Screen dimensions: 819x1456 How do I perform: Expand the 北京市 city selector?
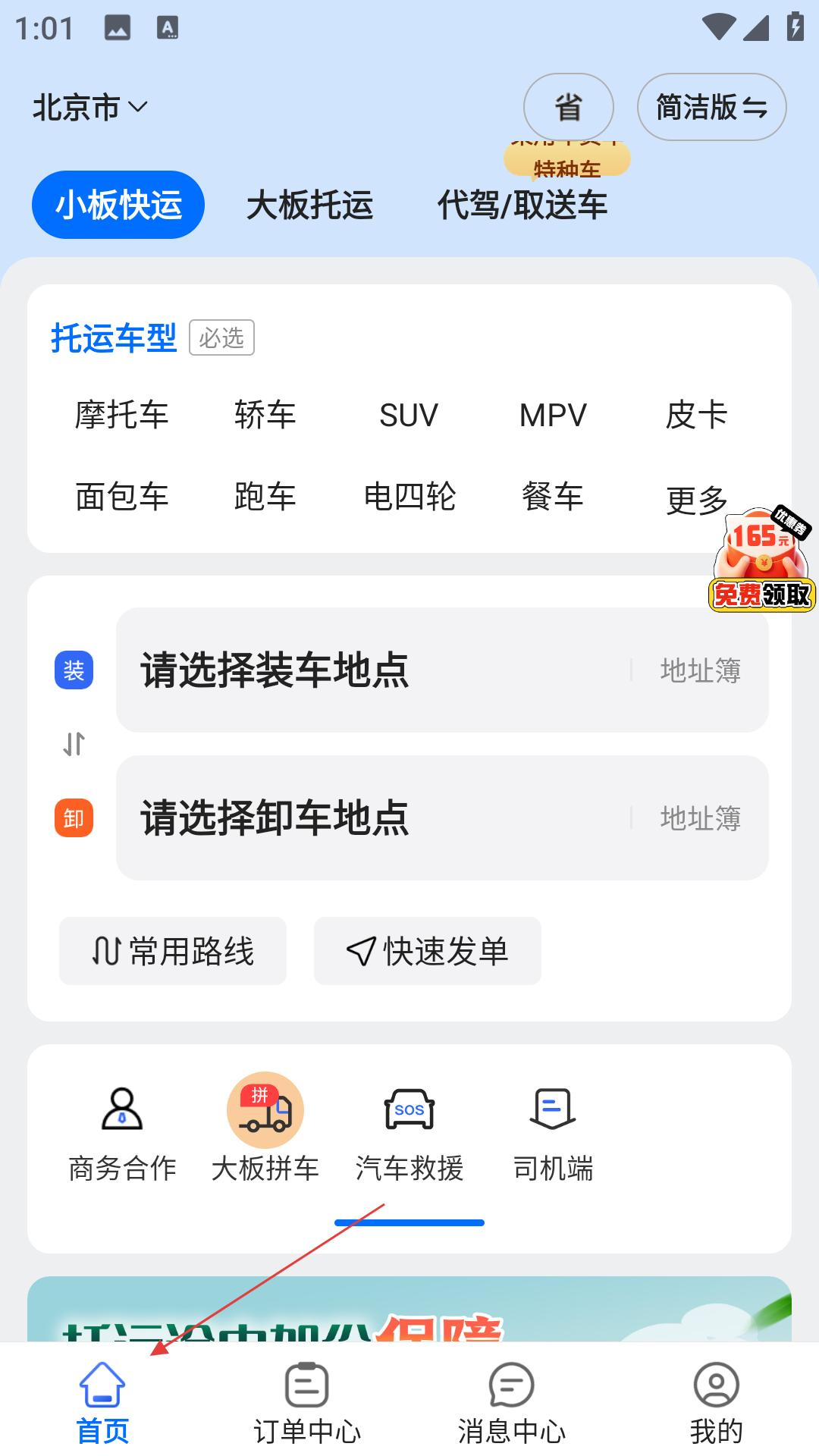(89, 108)
